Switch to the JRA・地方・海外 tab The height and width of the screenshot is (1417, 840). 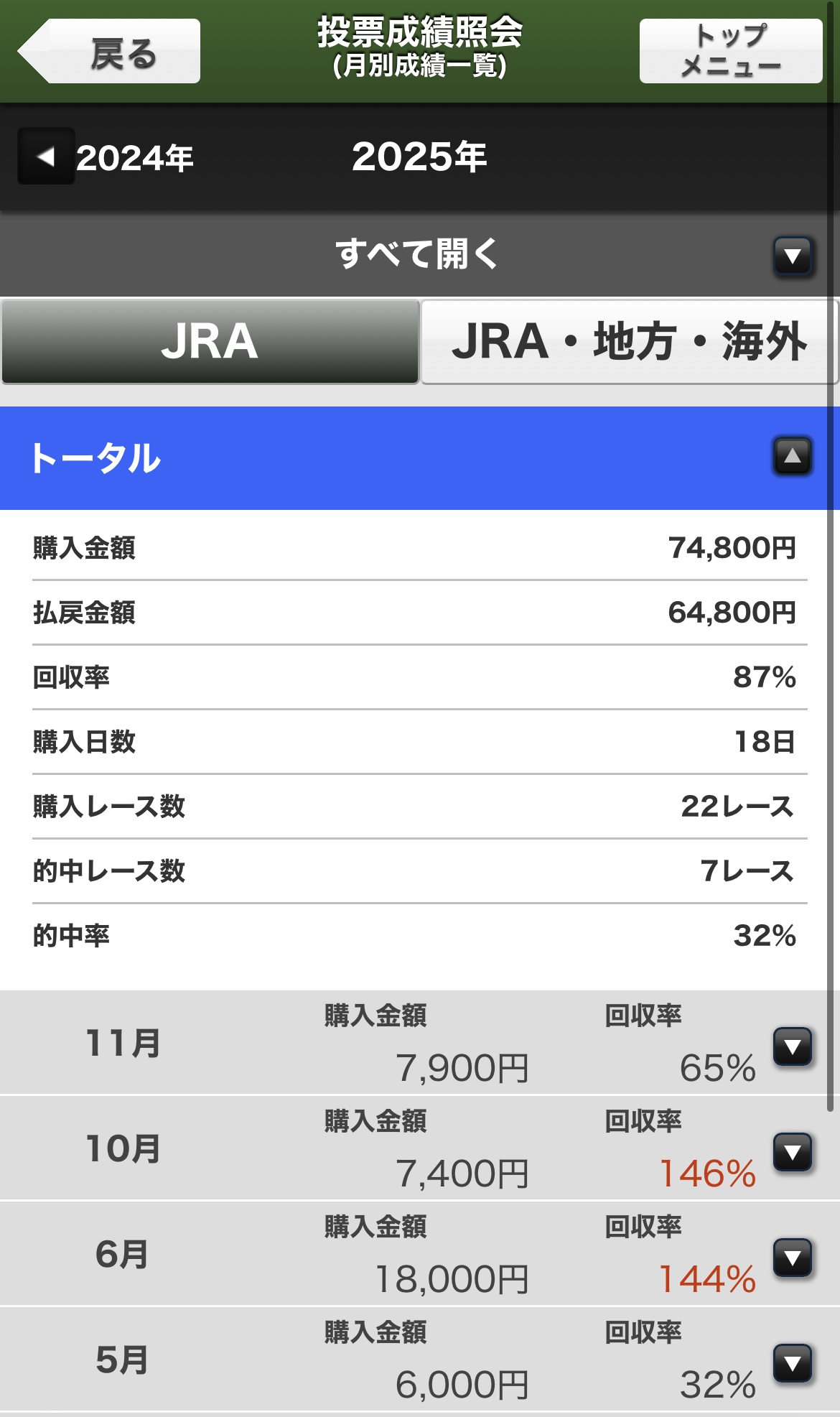629,342
